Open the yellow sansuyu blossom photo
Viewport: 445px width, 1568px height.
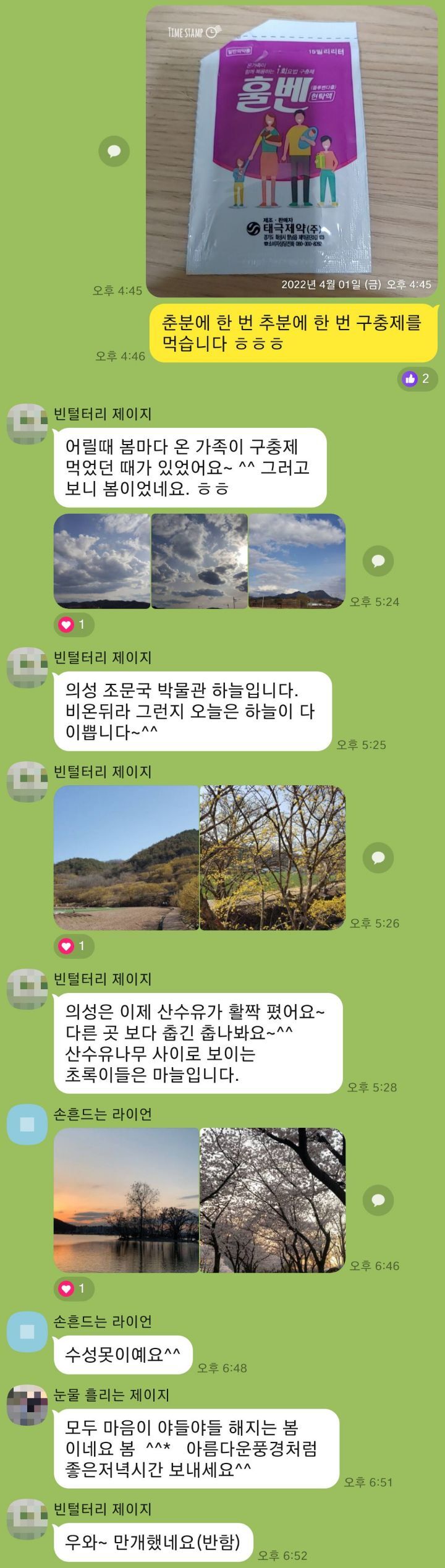(273, 858)
